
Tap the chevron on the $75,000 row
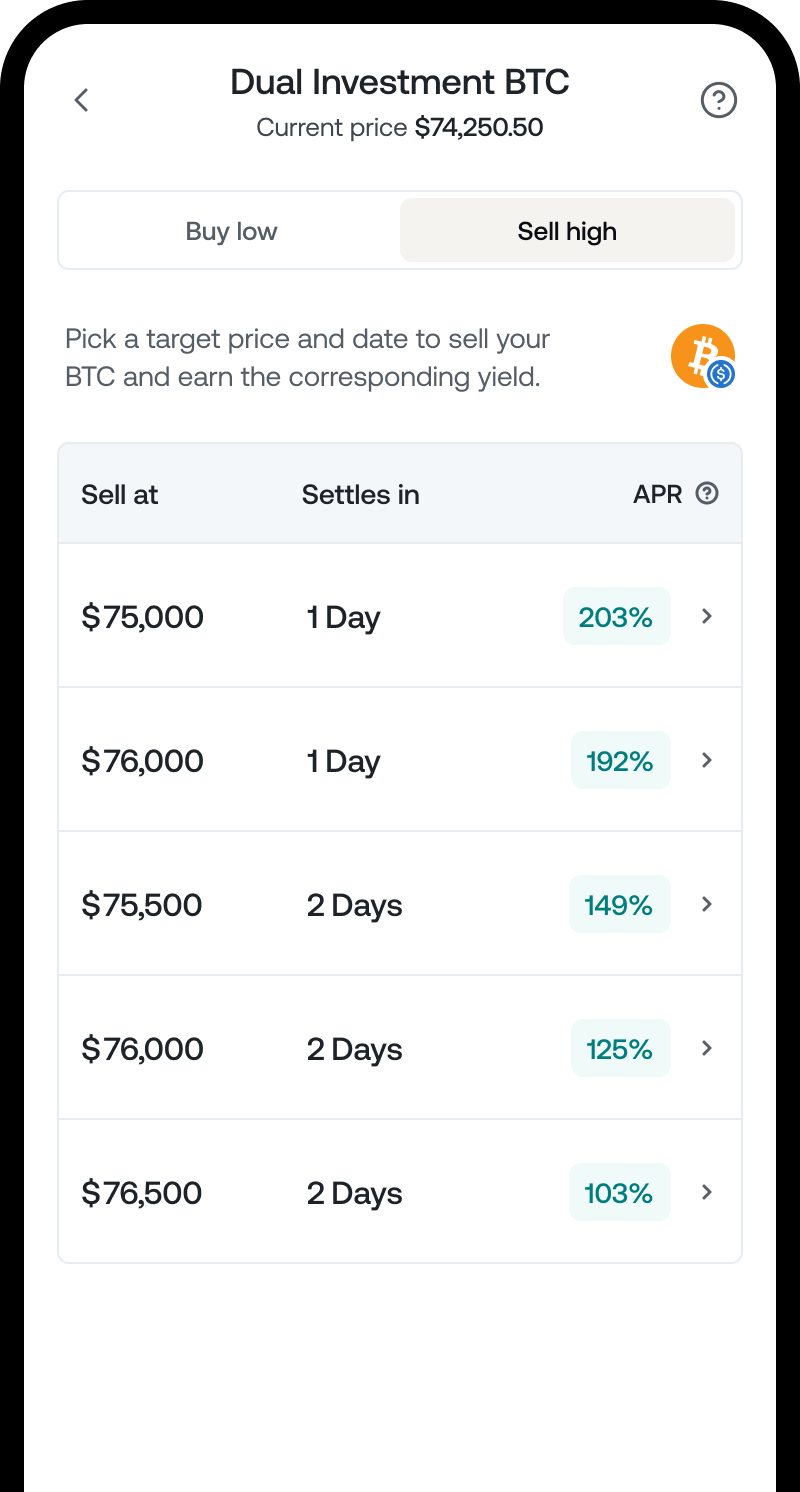point(706,617)
